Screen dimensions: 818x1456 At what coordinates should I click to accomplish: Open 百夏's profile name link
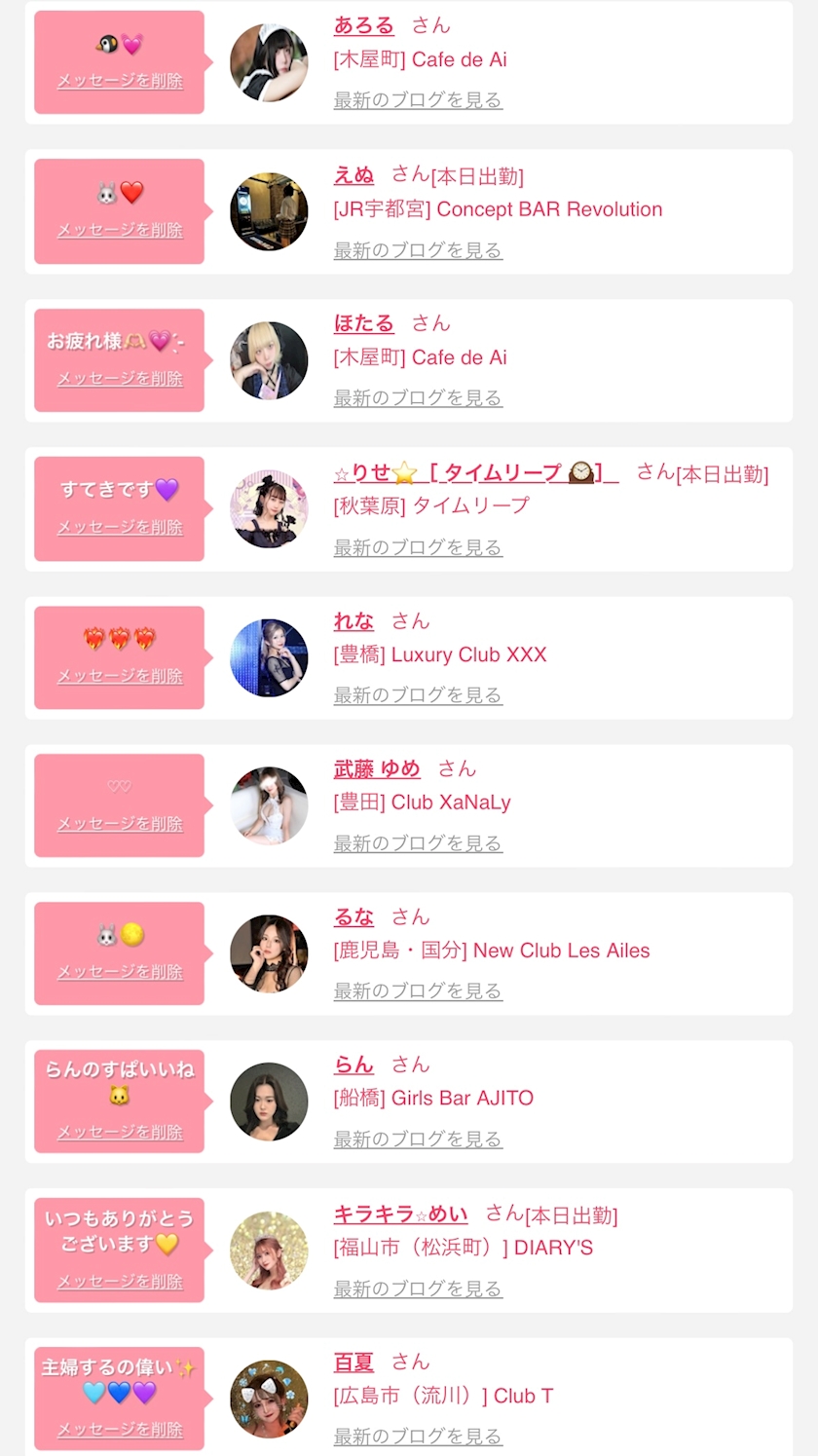(x=353, y=1363)
